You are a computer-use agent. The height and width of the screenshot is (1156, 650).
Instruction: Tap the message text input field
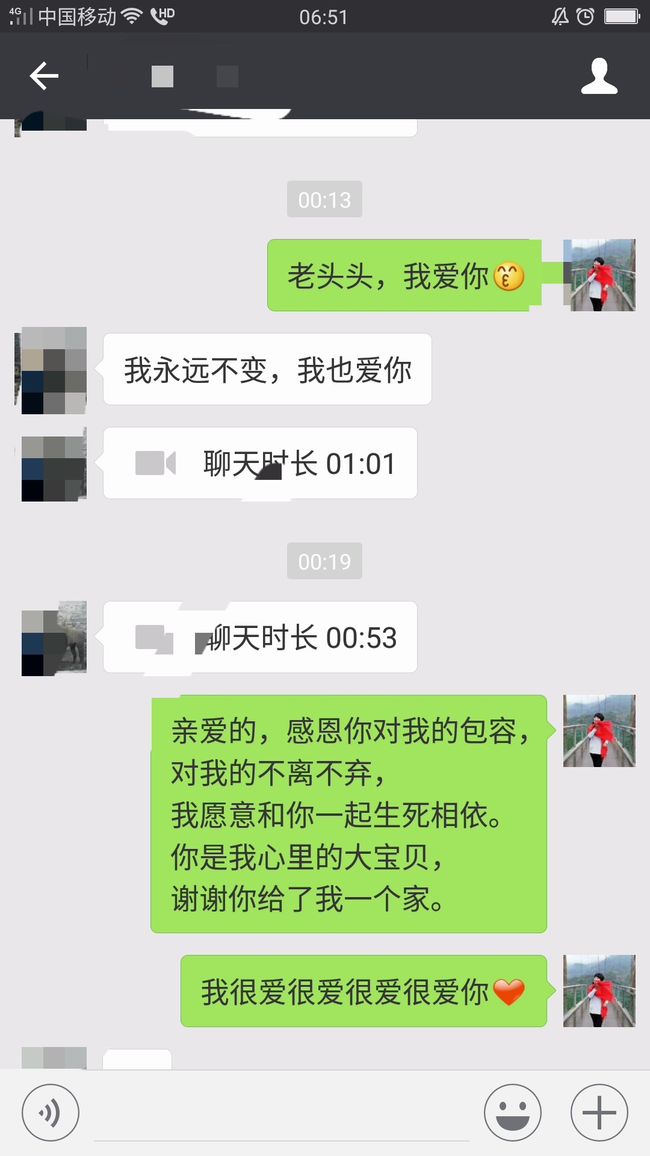click(x=281, y=1113)
